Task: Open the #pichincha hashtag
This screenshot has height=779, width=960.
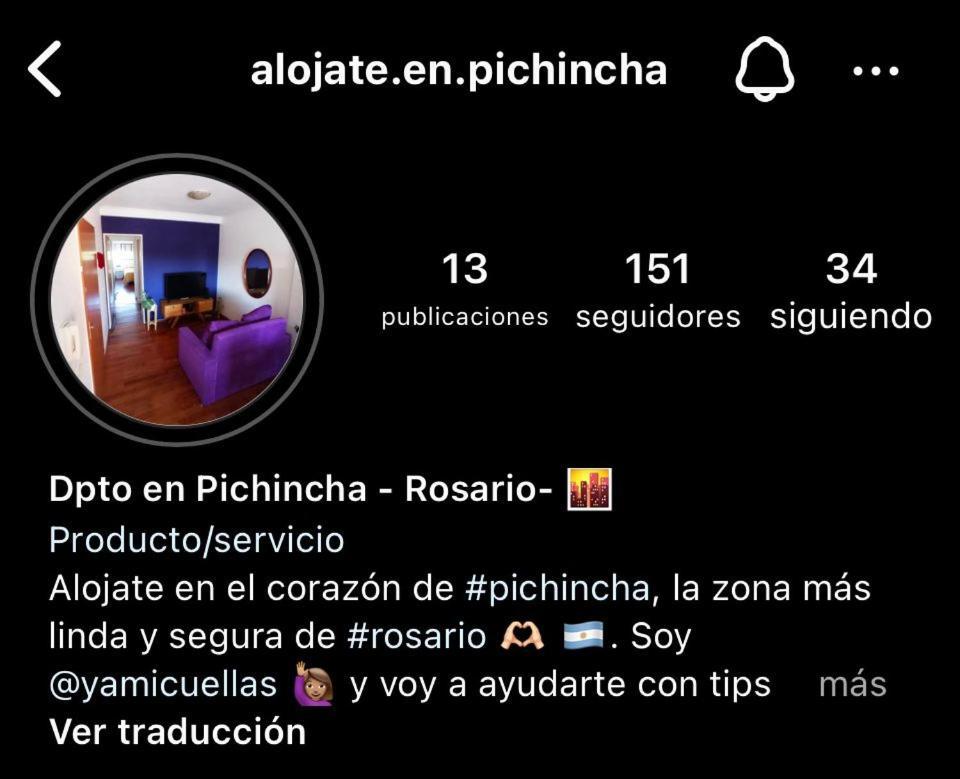Action: coord(557,588)
